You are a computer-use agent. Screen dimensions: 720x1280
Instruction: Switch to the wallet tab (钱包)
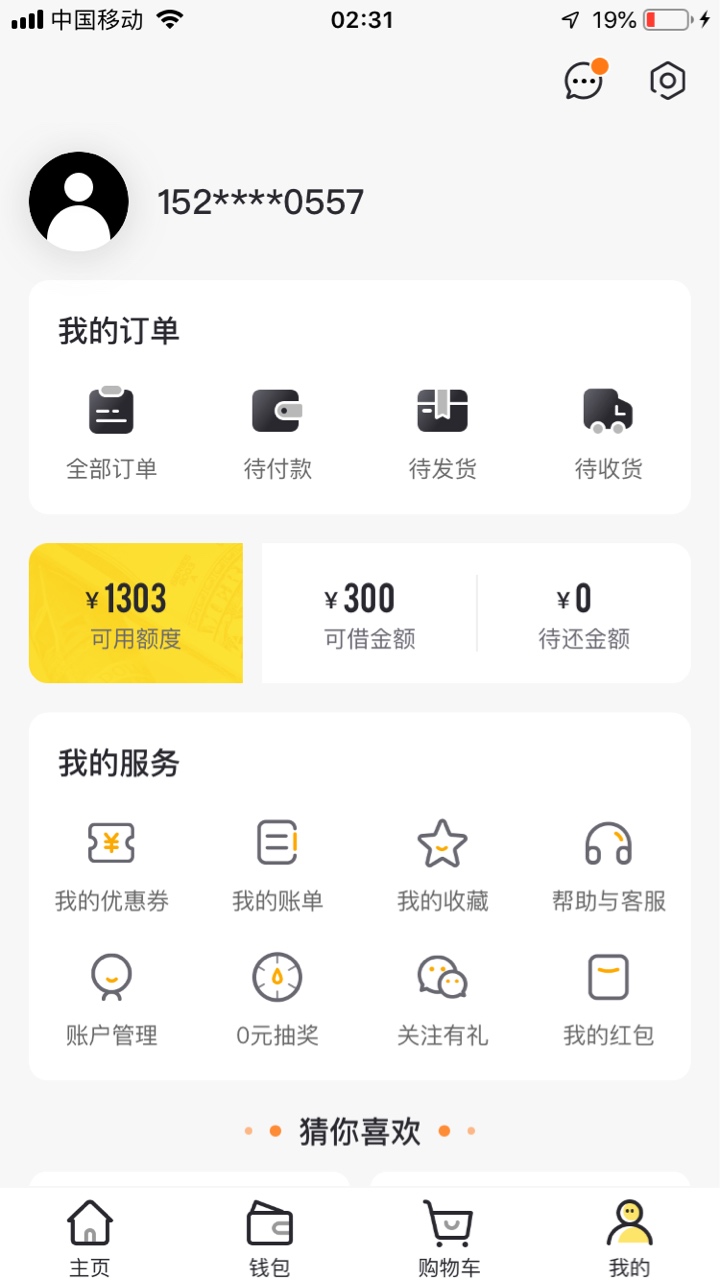[270, 1237]
